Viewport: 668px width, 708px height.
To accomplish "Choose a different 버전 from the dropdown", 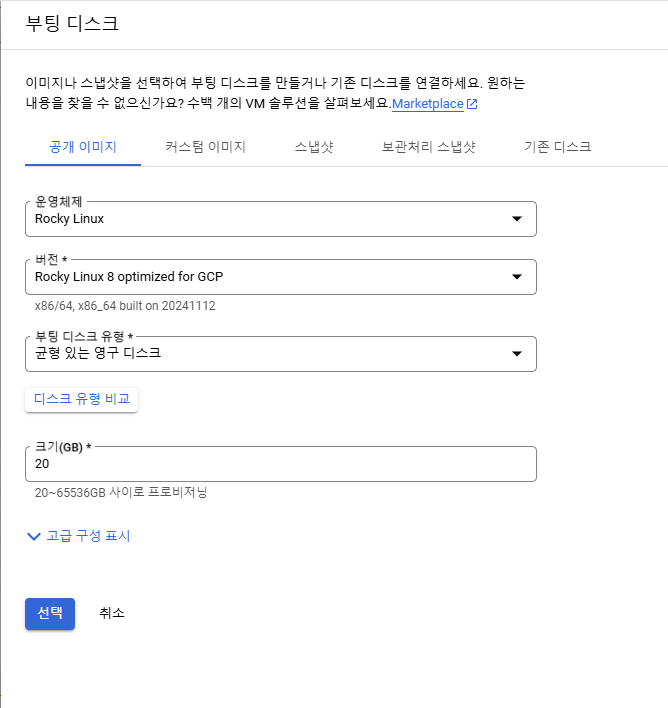I will [x=280, y=277].
